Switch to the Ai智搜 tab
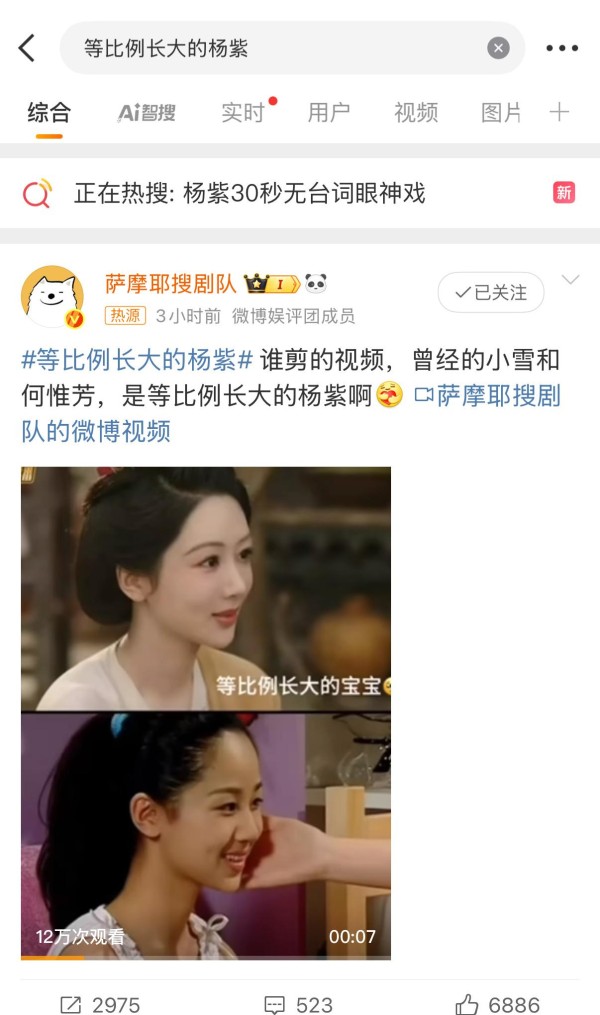The height and width of the screenshot is (1015, 600). point(146,113)
